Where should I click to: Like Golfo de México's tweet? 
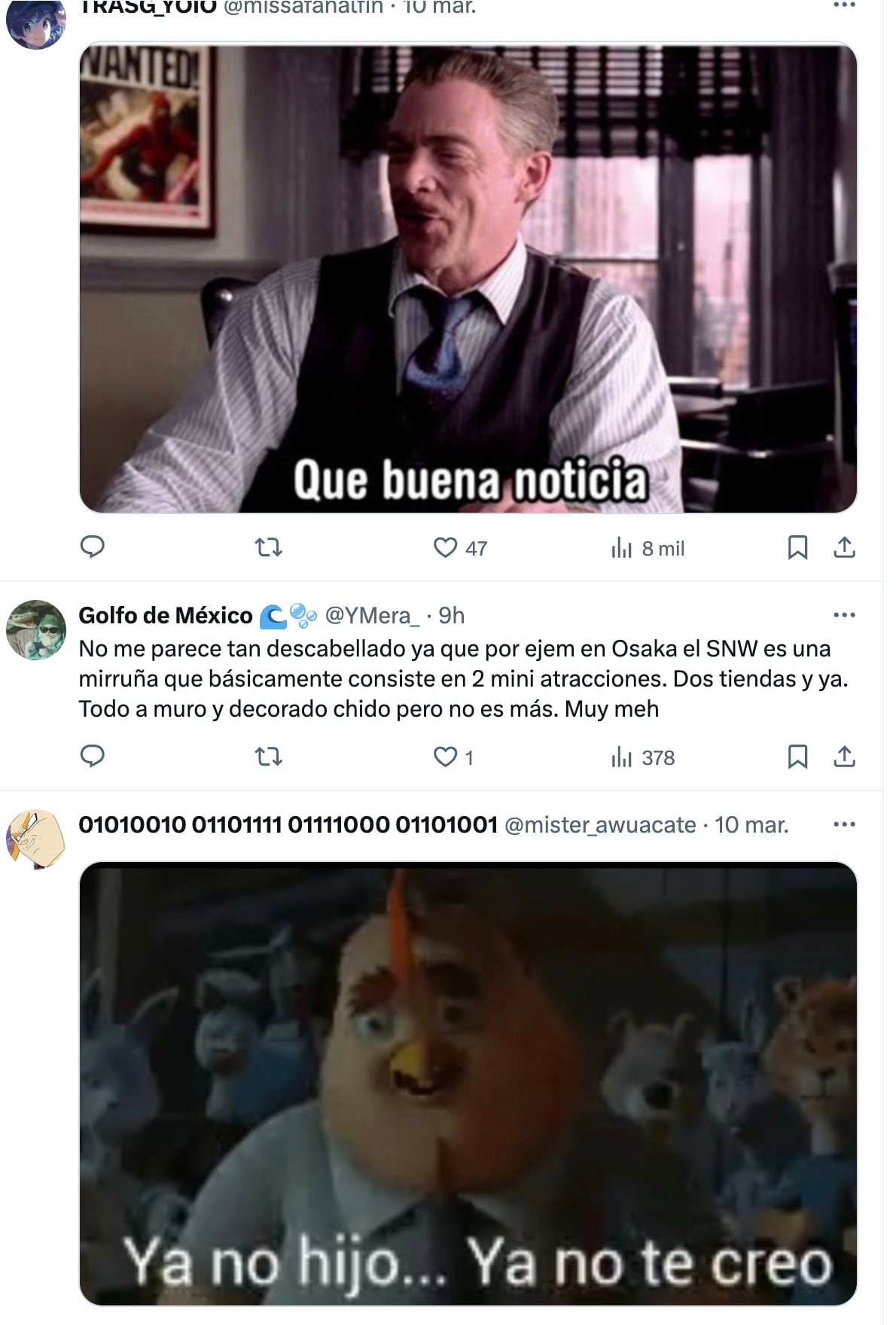(445, 757)
